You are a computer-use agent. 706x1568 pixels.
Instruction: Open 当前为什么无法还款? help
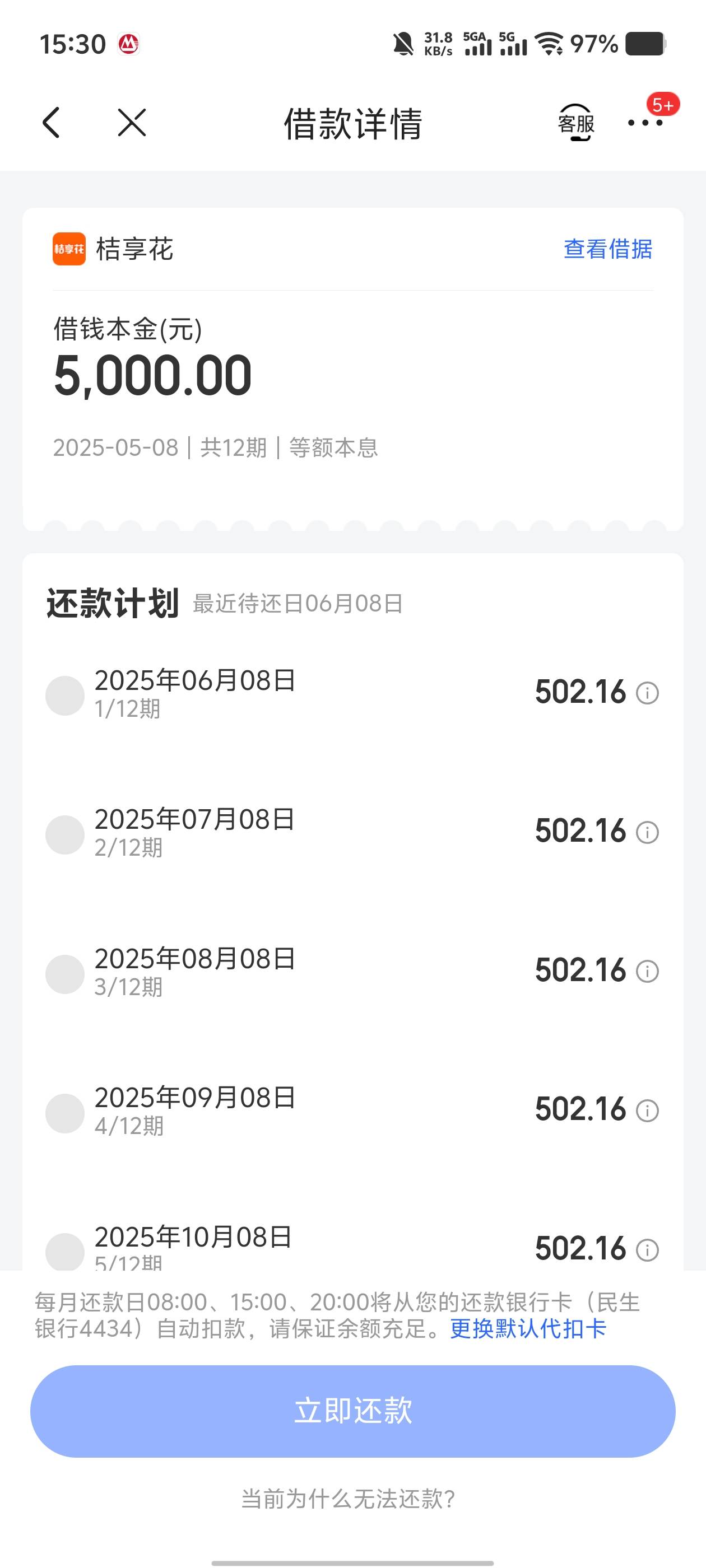tap(349, 1499)
